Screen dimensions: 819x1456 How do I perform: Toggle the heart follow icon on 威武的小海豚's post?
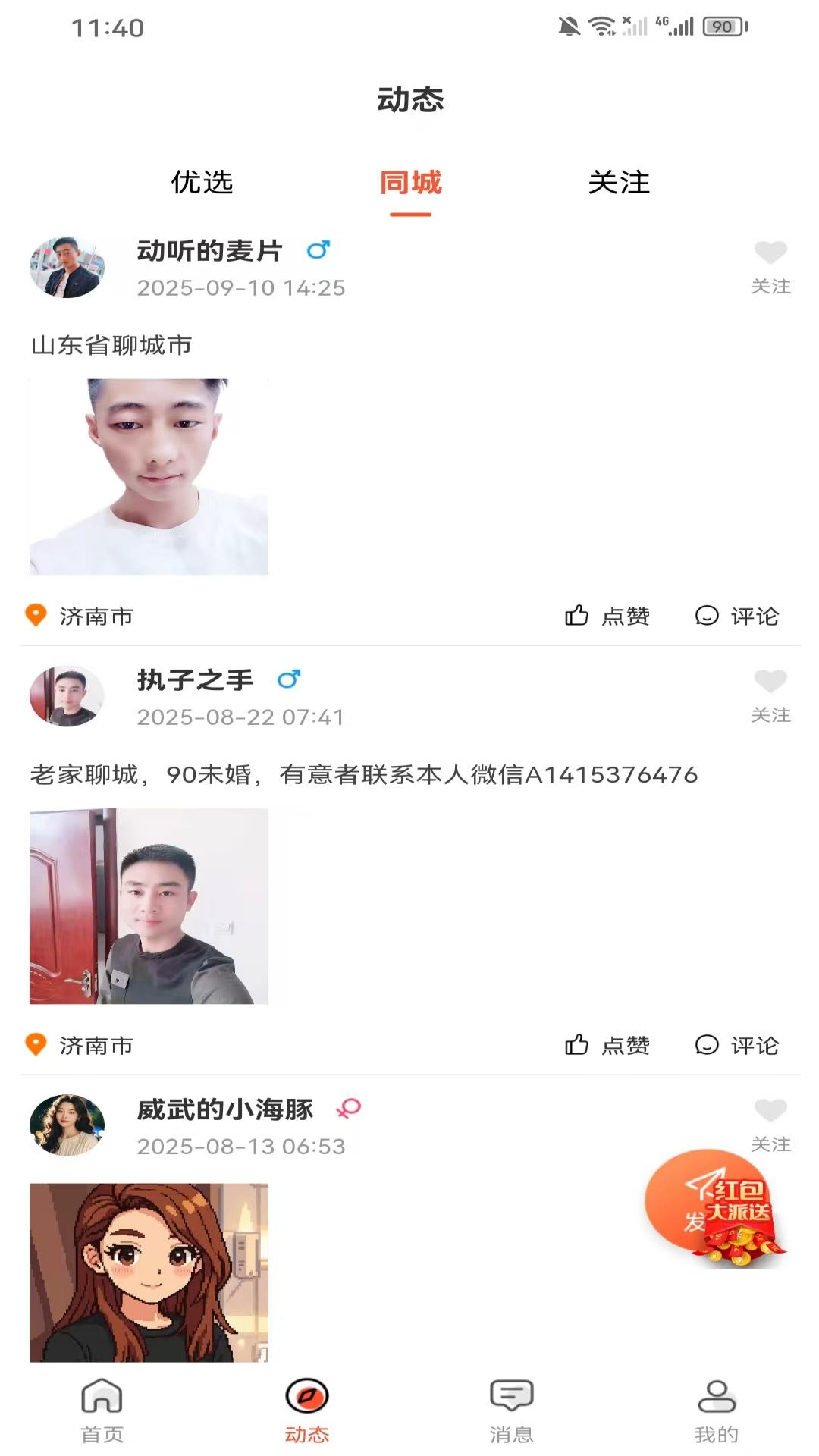tap(770, 1109)
